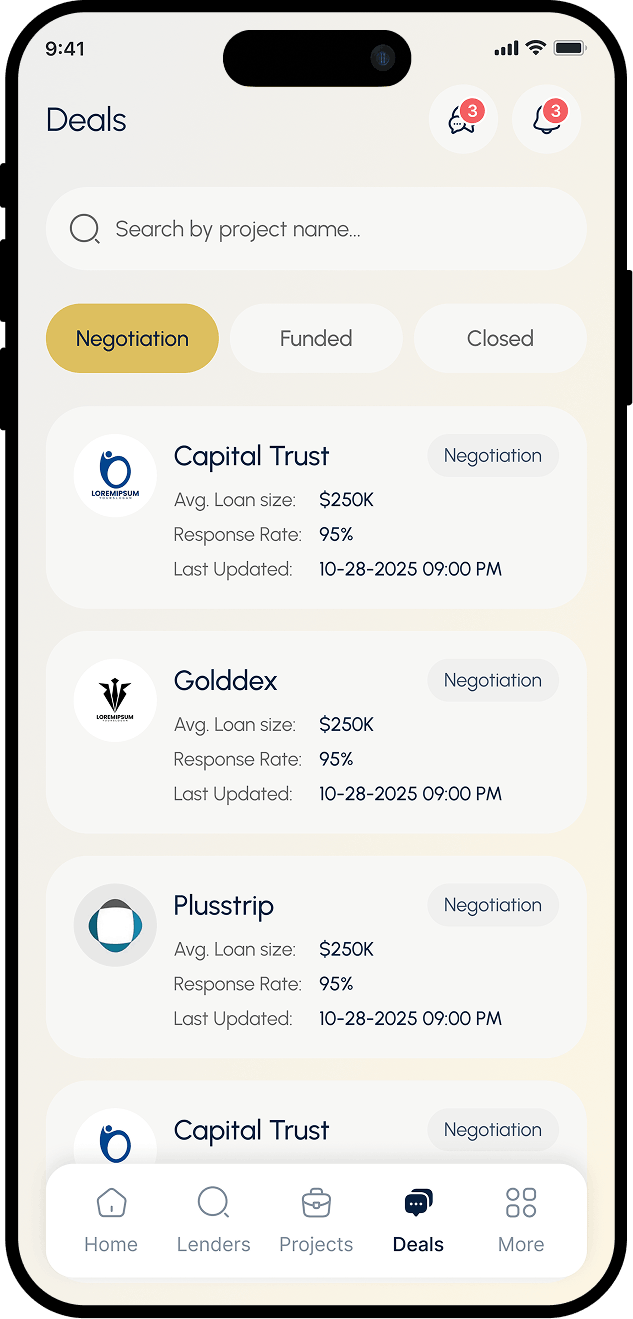633x1319 pixels.
Task: Select the Deals tab in bottom bar
Action: coord(418,1220)
